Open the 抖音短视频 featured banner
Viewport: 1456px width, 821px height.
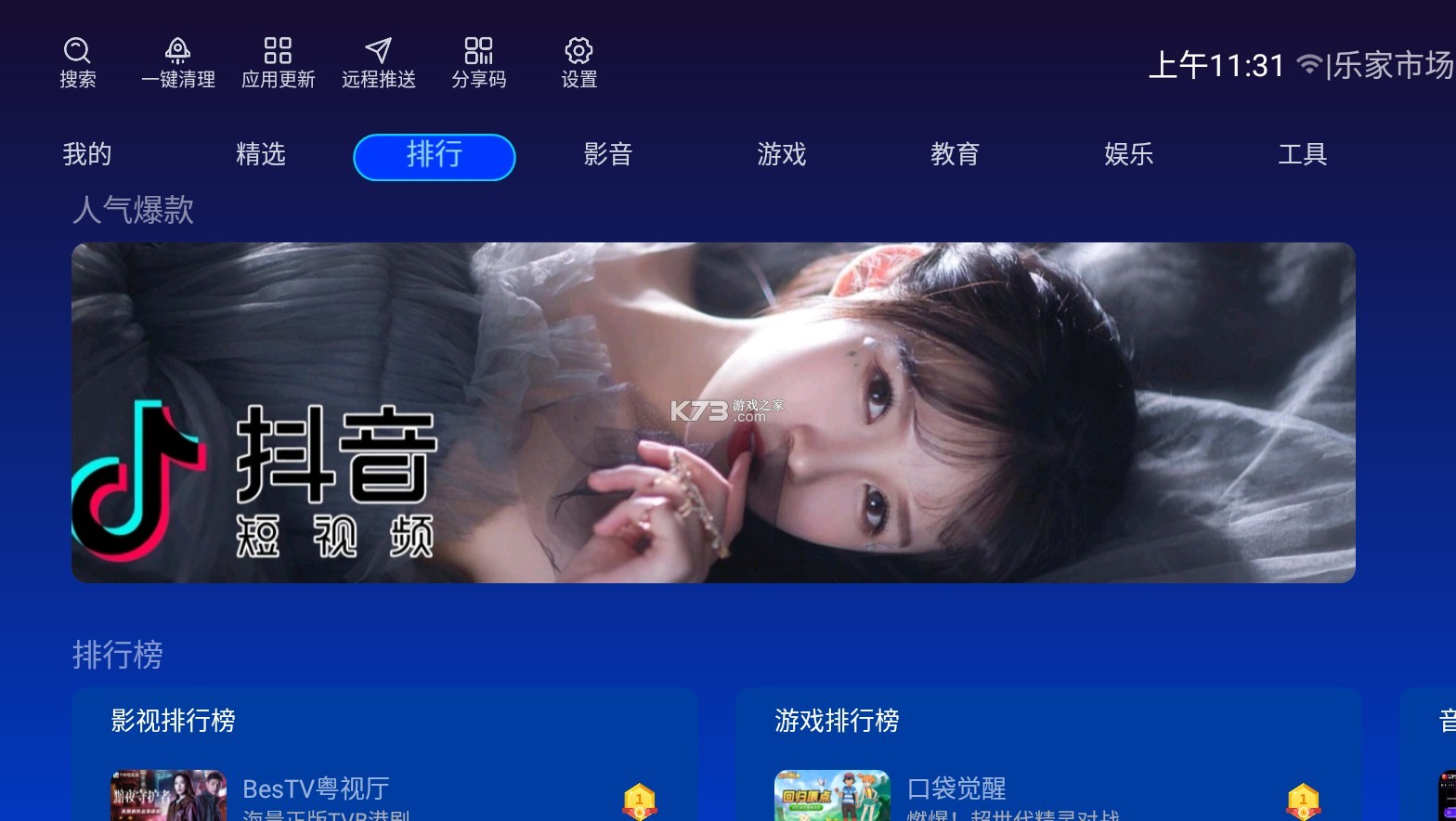click(713, 412)
